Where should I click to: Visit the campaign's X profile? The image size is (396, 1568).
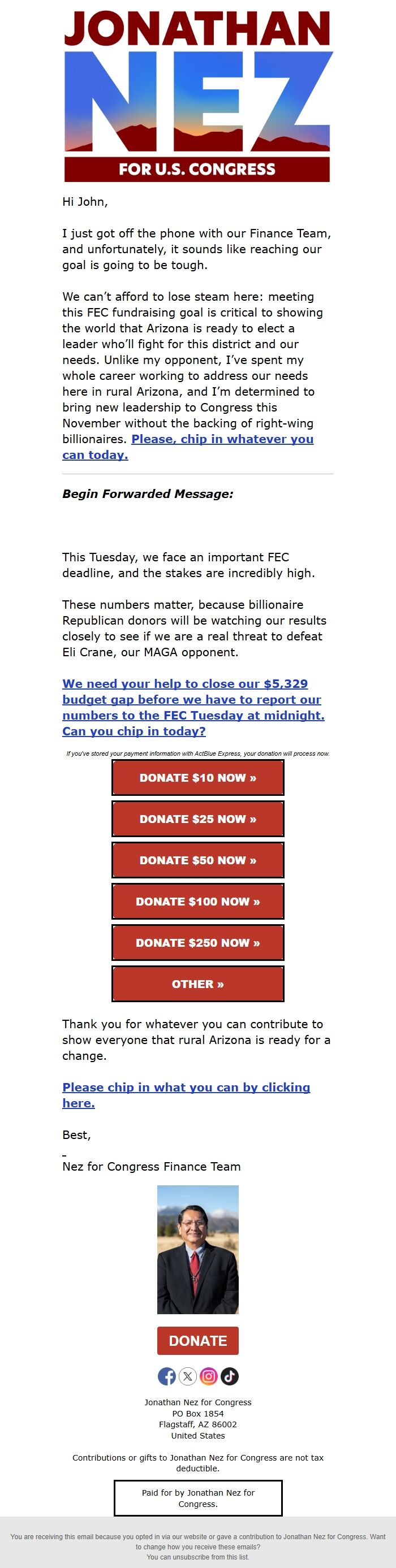click(188, 1376)
